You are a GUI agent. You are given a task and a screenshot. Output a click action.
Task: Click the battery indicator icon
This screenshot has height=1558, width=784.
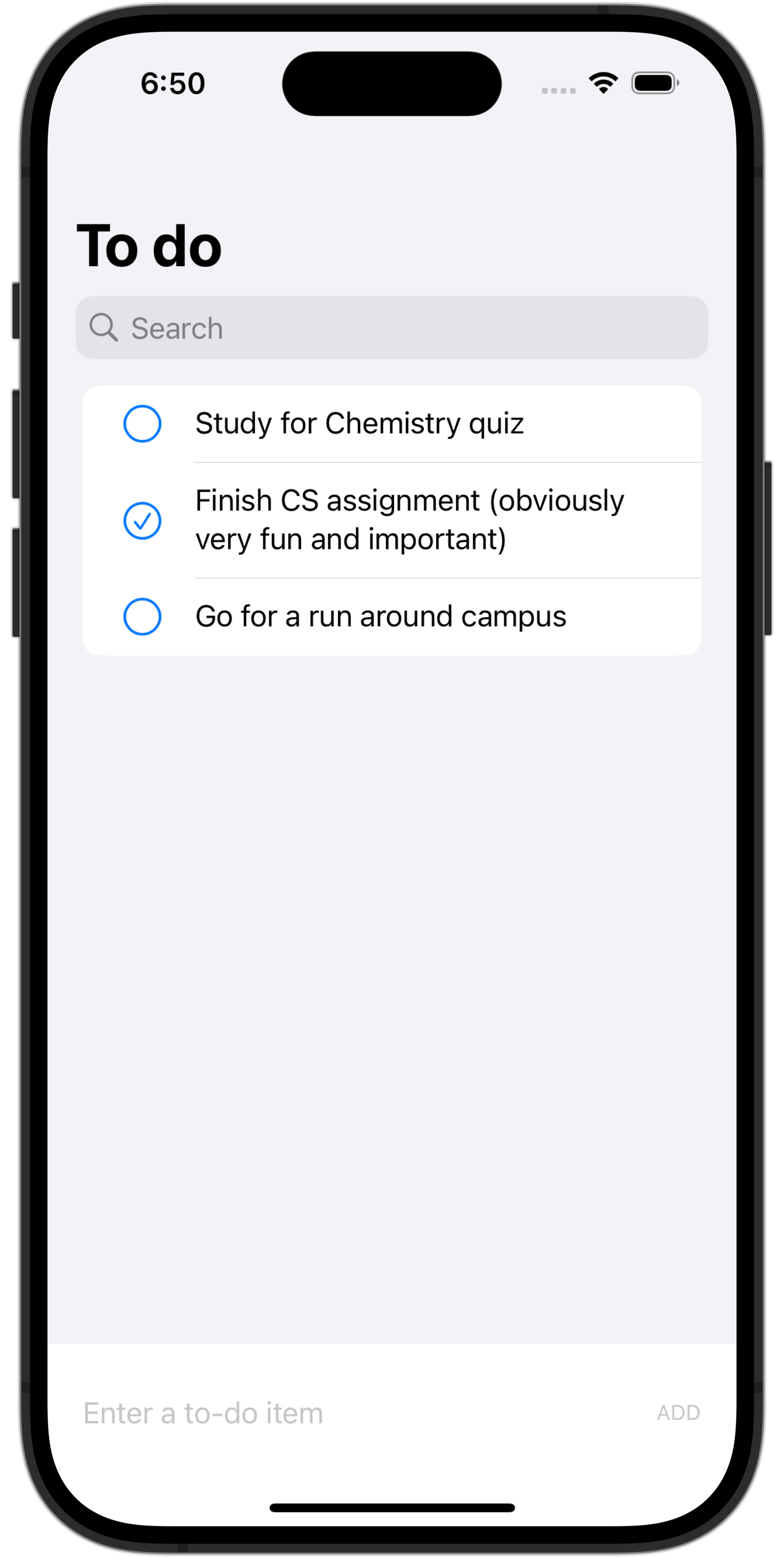click(x=655, y=84)
